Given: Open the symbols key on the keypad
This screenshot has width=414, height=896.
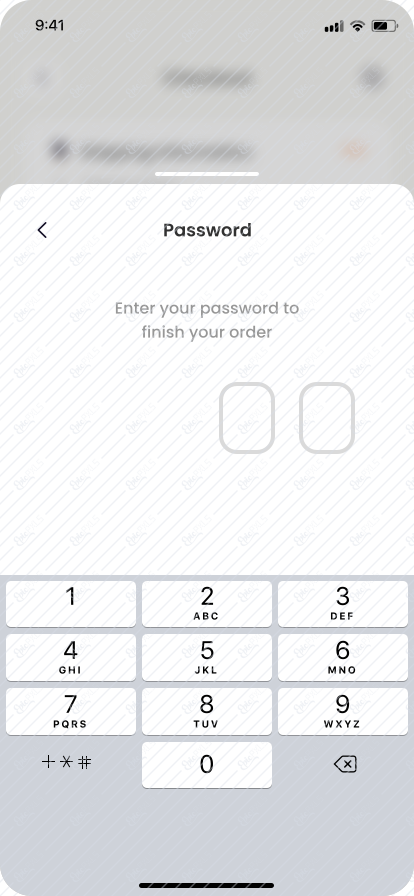Looking at the screenshot, I should [67, 762].
